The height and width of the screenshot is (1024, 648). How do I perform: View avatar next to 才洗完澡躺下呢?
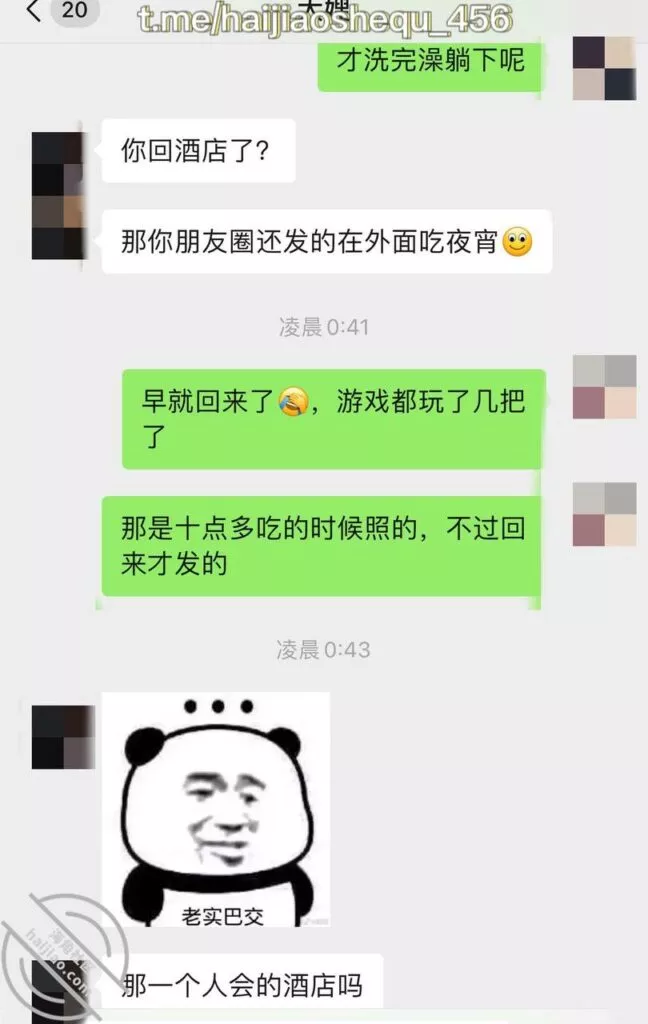(604, 68)
